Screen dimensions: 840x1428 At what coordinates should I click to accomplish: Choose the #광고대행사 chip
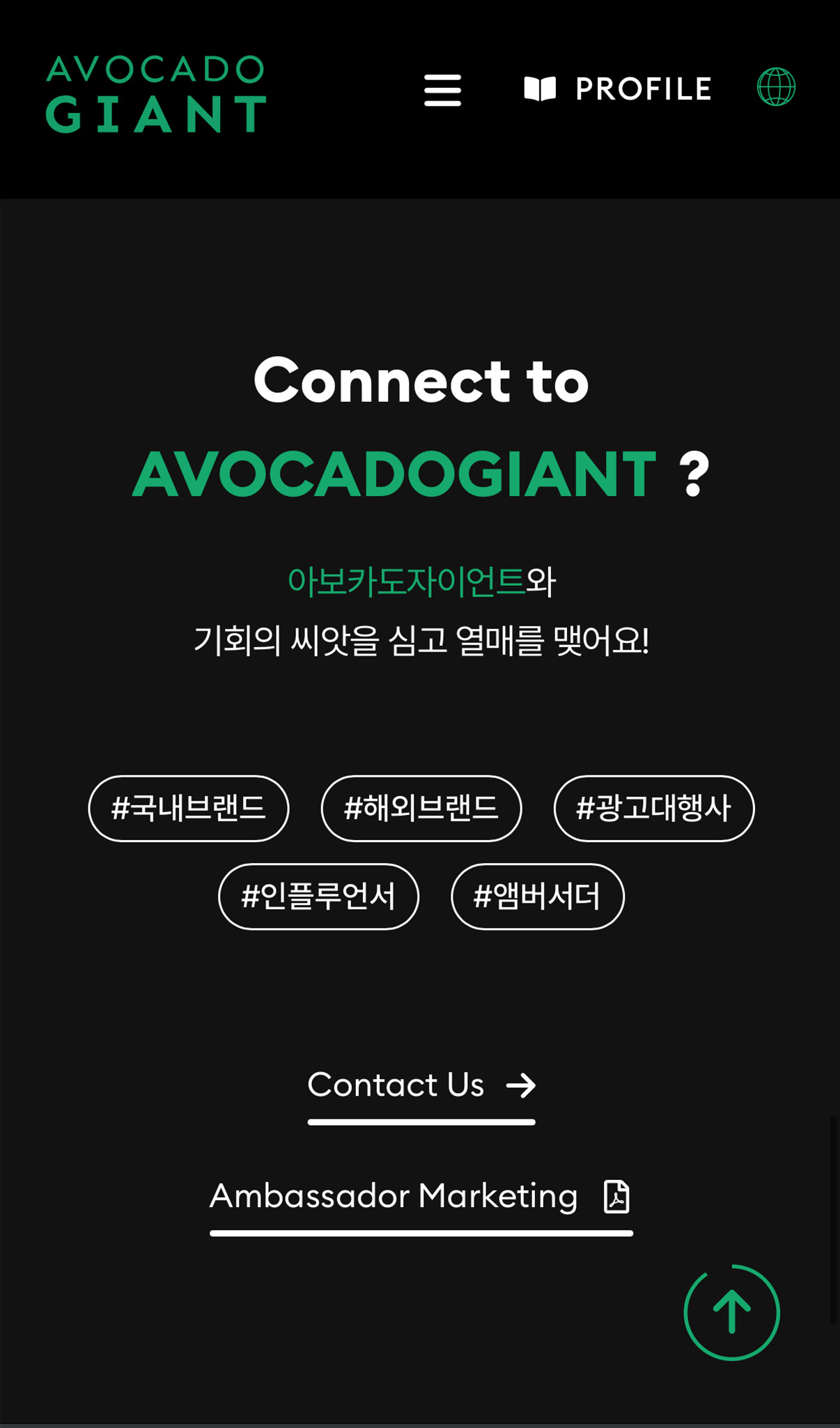653,808
